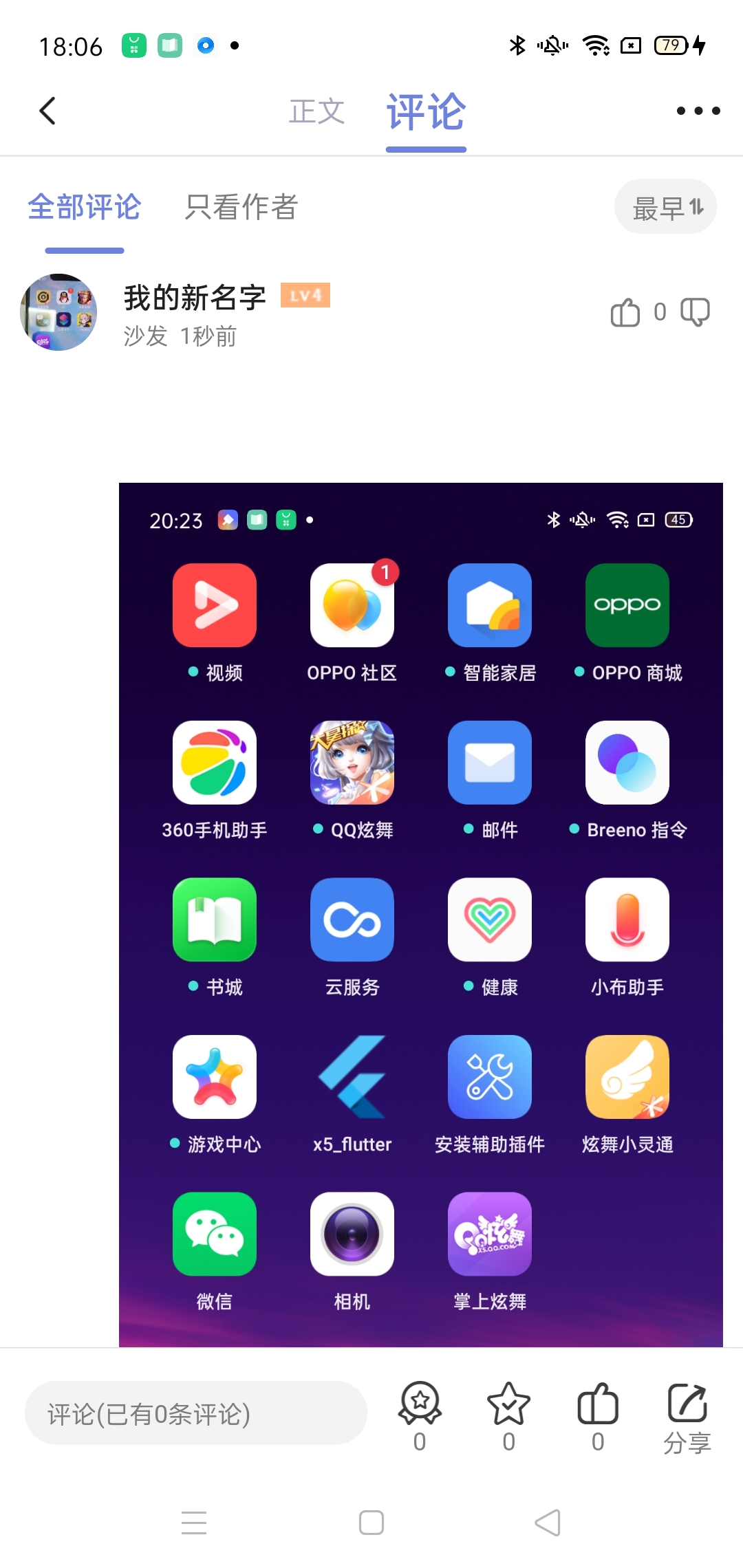Like the comment by 我的新名字
This screenshot has width=743, height=1568.
(x=625, y=312)
